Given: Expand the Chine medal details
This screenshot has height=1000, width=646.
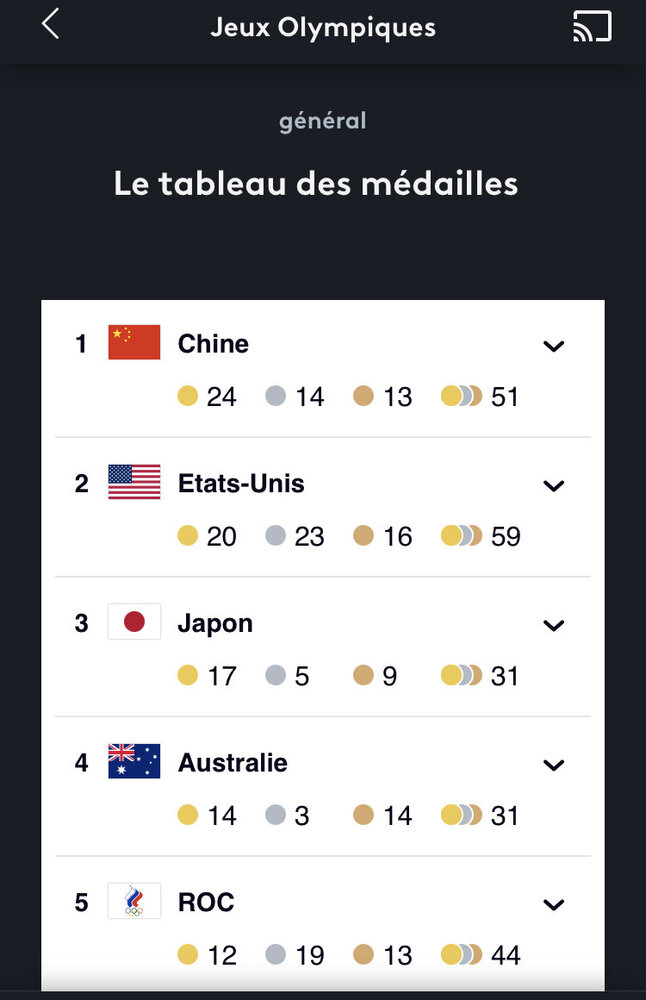Looking at the screenshot, I should 553,346.
